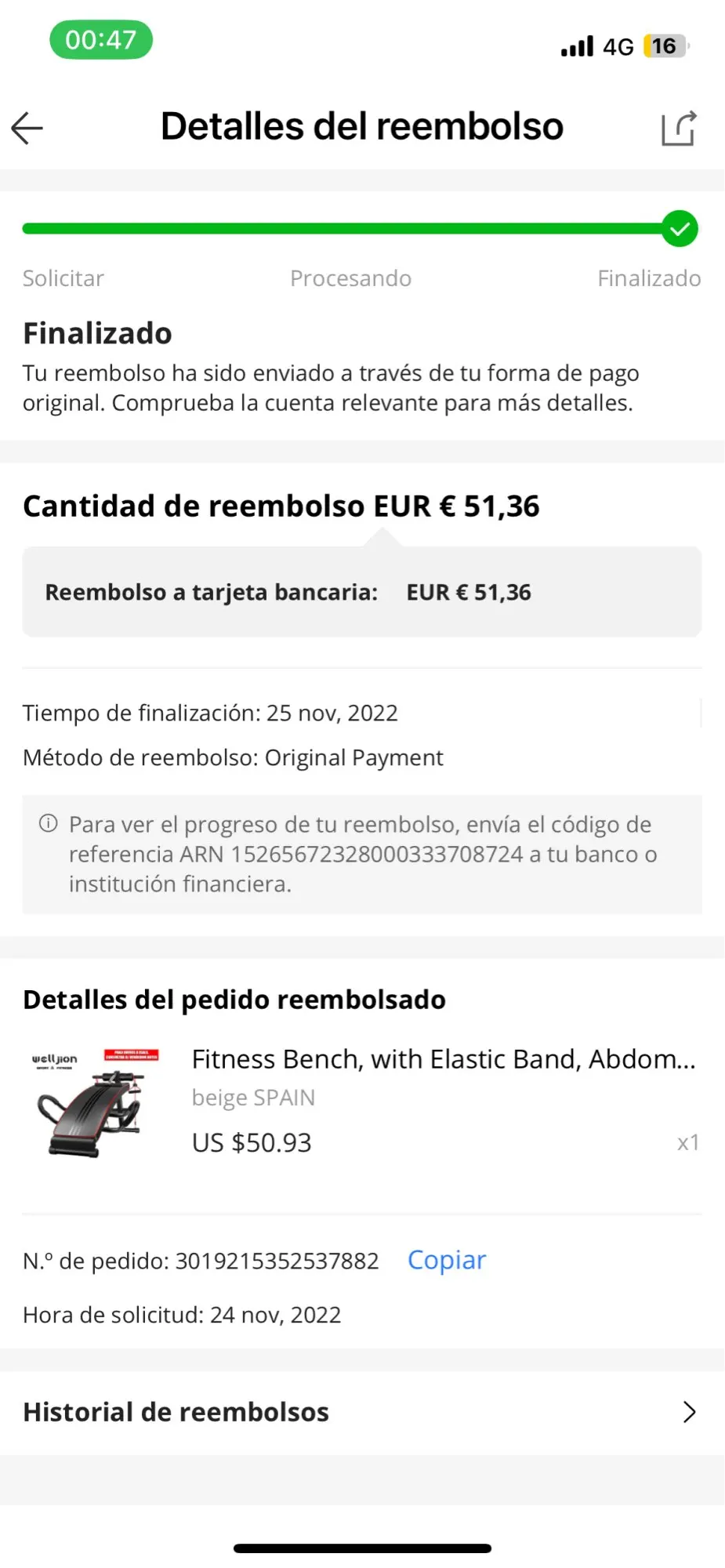Open Historial de reembolsos
This screenshot has width=725, height=1568.
pyautogui.click(x=362, y=1412)
